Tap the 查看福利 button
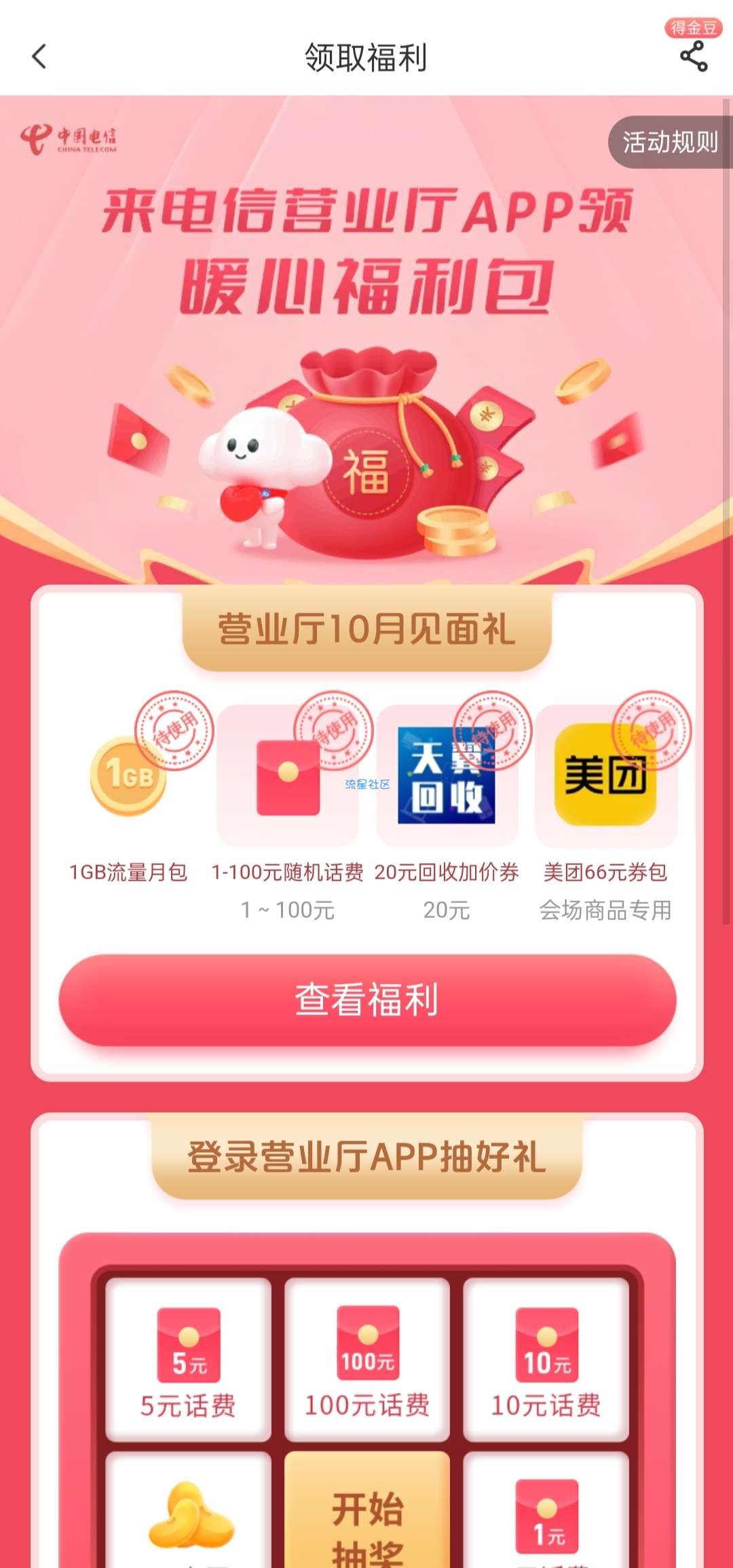Image resolution: width=733 pixels, height=1568 pixels. point(367,999)
